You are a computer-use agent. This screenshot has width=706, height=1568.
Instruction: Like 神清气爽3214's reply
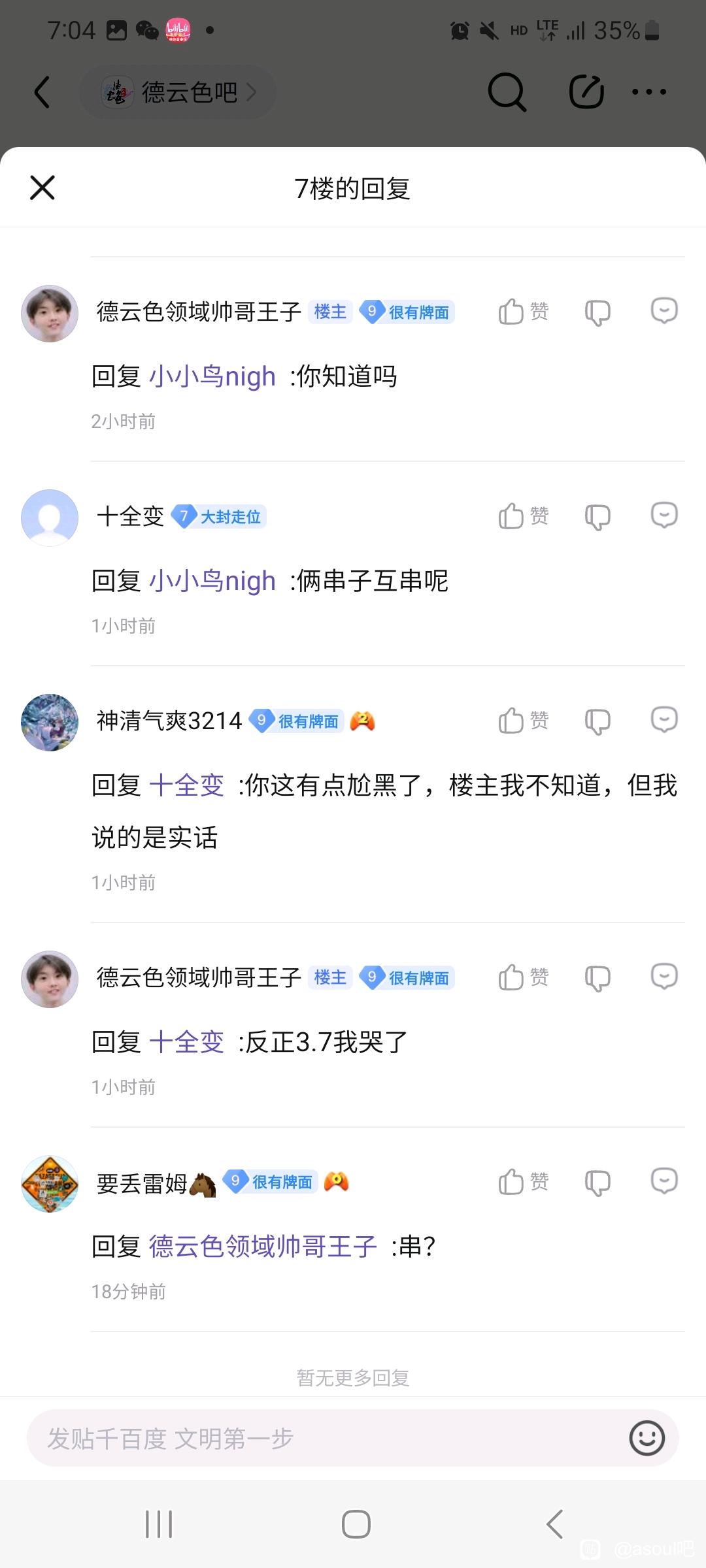[522, 721]
